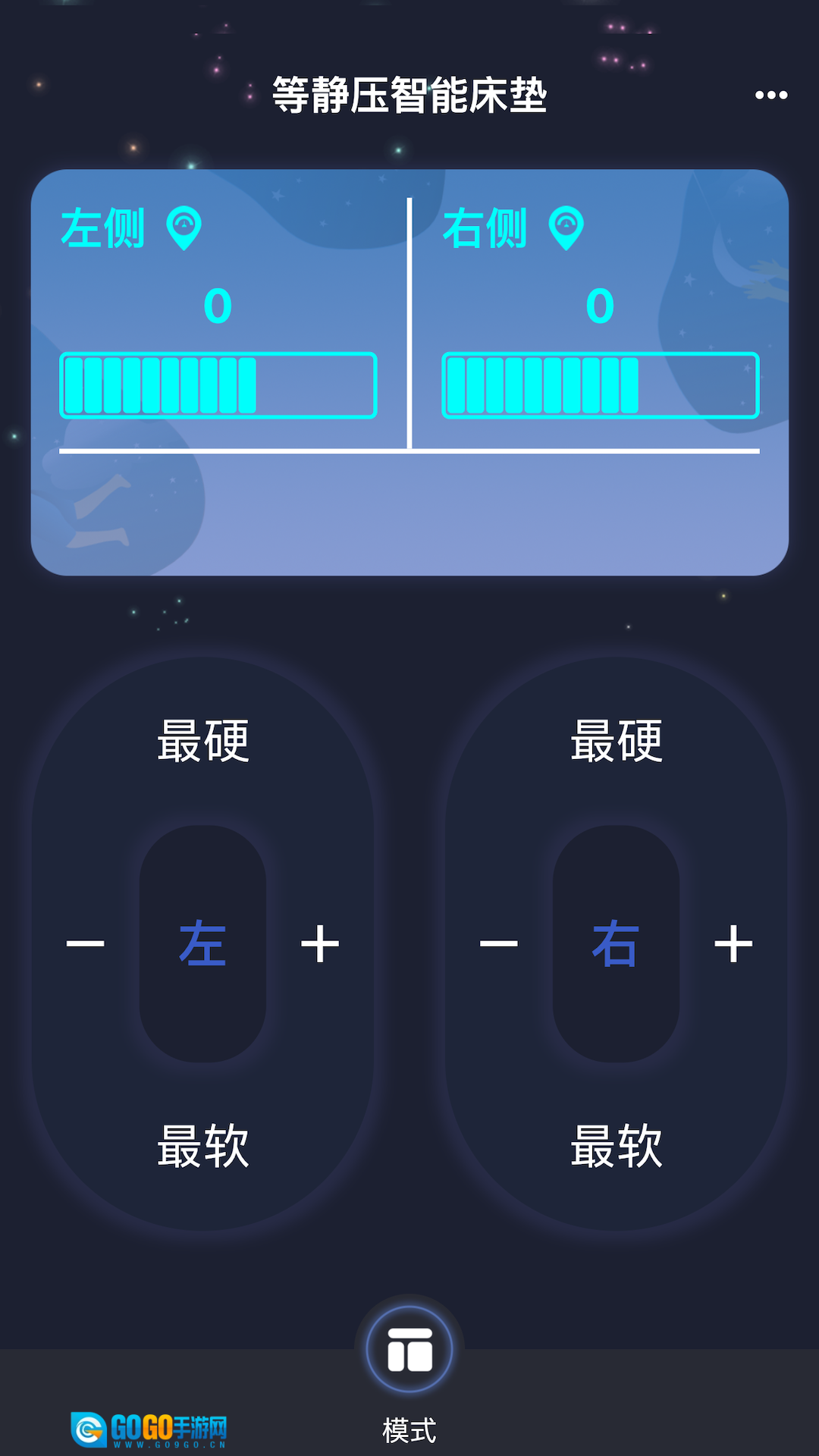819x1456 pixels.
Task: Set right side to 最软
Action: pos(617,1146)
